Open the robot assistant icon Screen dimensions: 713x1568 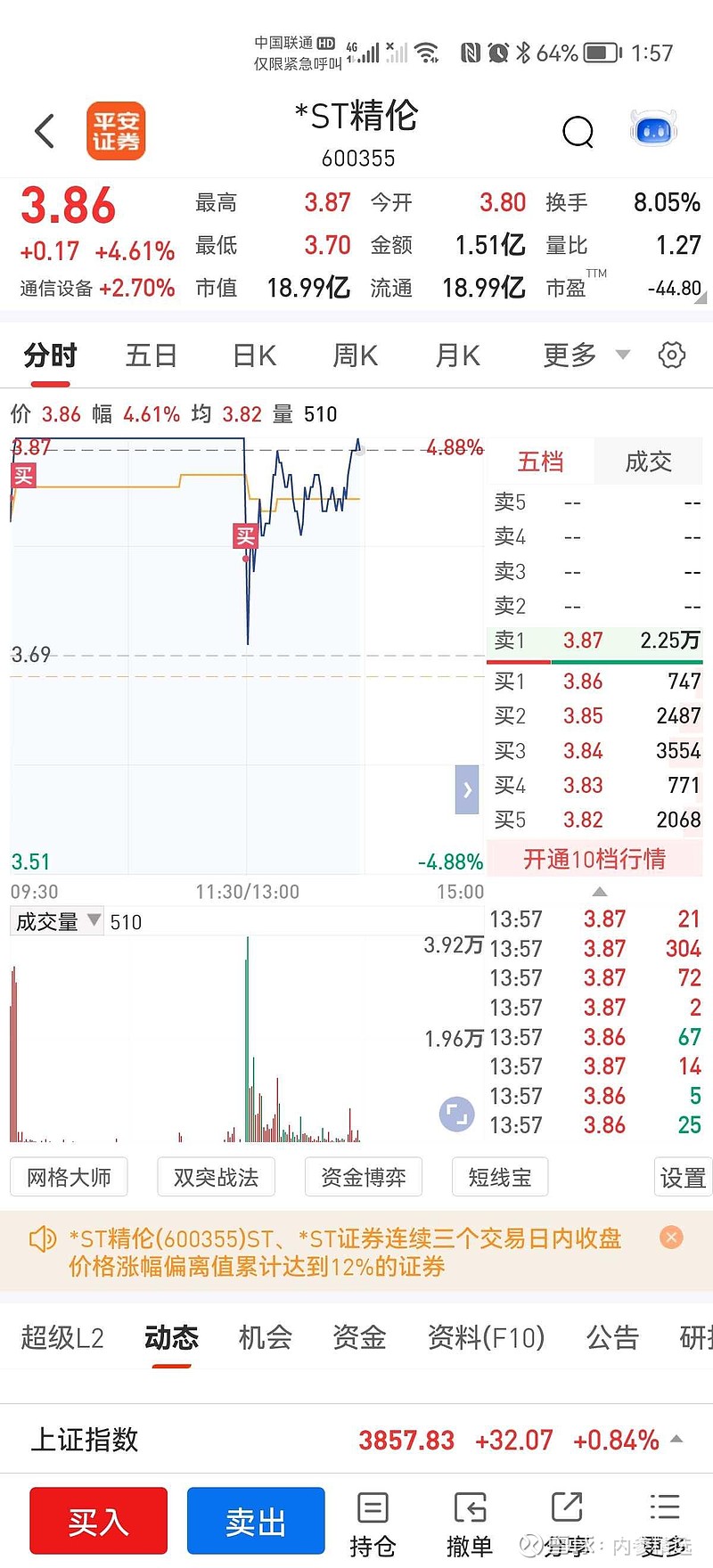653,130
